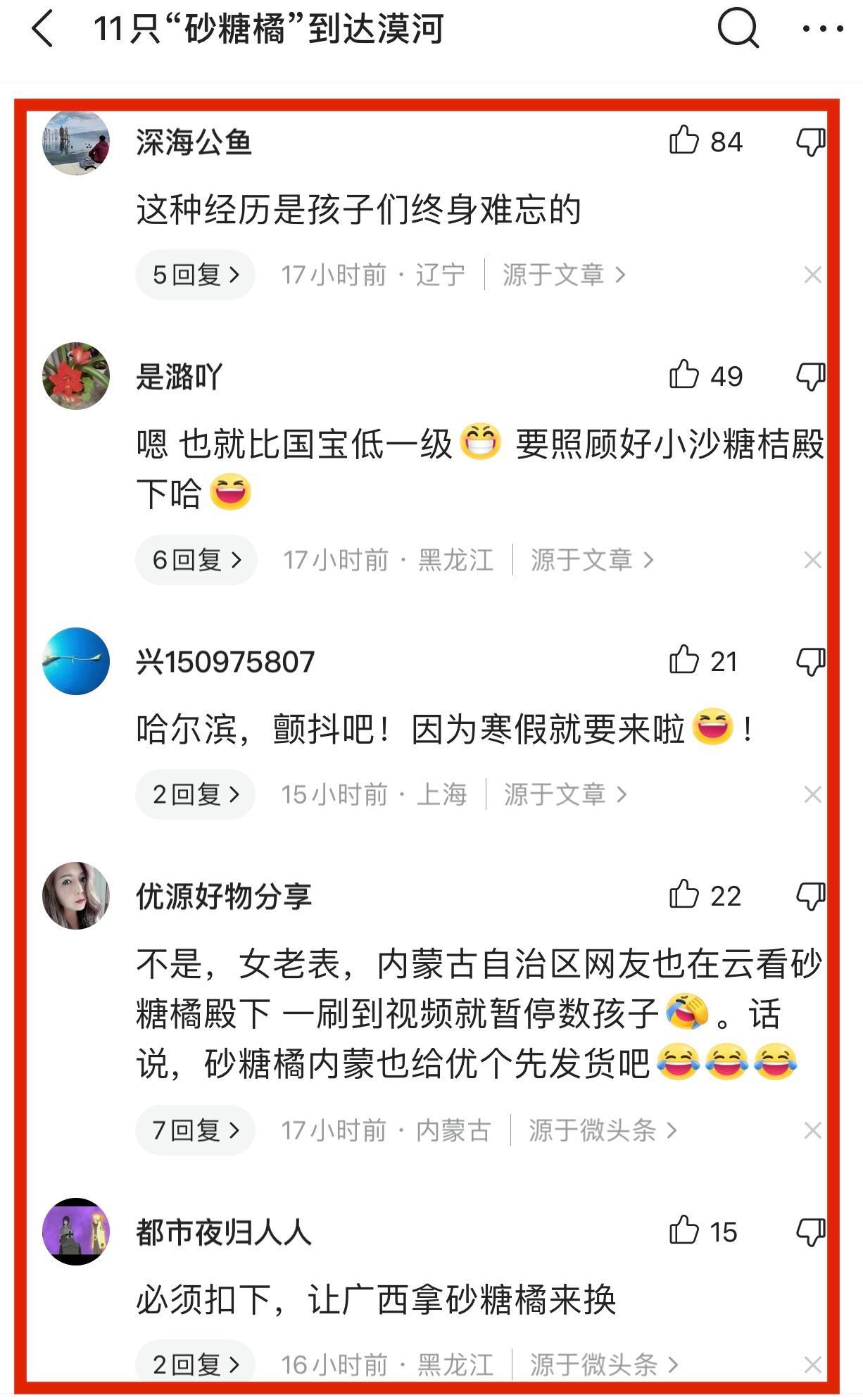This screenshot has width=863, height=1400.
Task: Expand 5回复 under 深海公鱼's comment
Action: click(x=195, y=275)
